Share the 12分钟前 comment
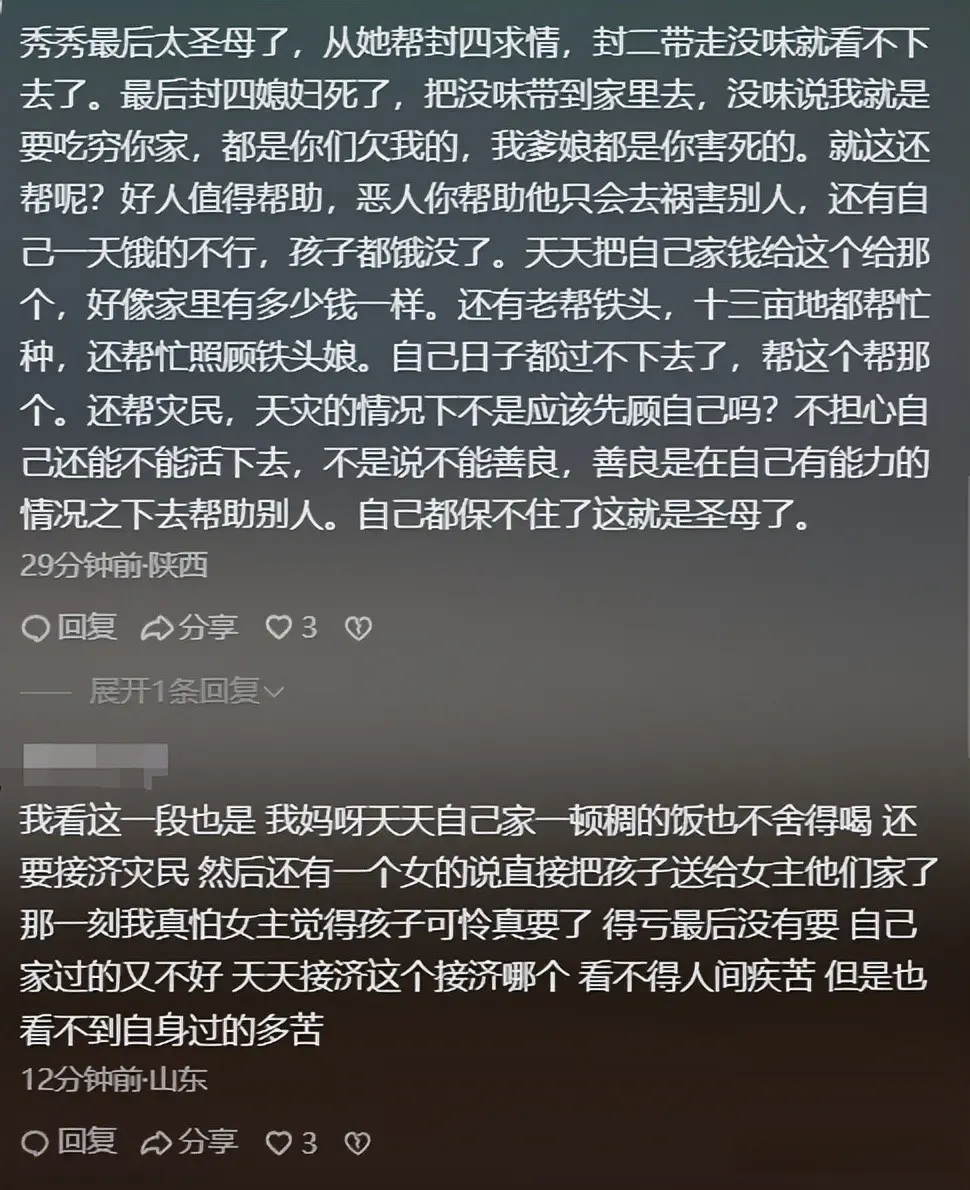Screen dimensions: 970x1190 coord(189,1141)
